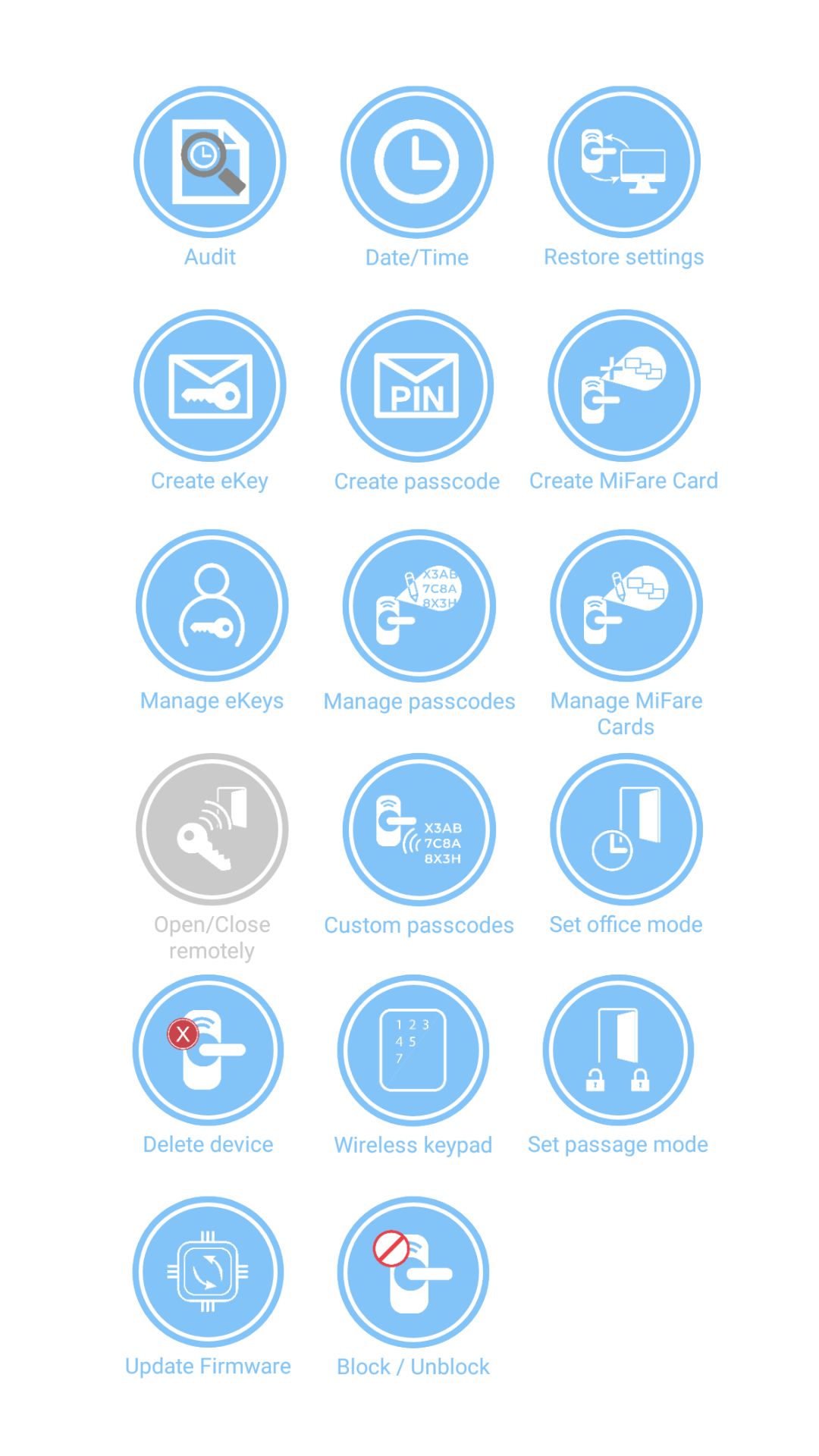Select Set office mode
Image resolution: width=819 pixels, height=1456 pixels.
[626, 829]
